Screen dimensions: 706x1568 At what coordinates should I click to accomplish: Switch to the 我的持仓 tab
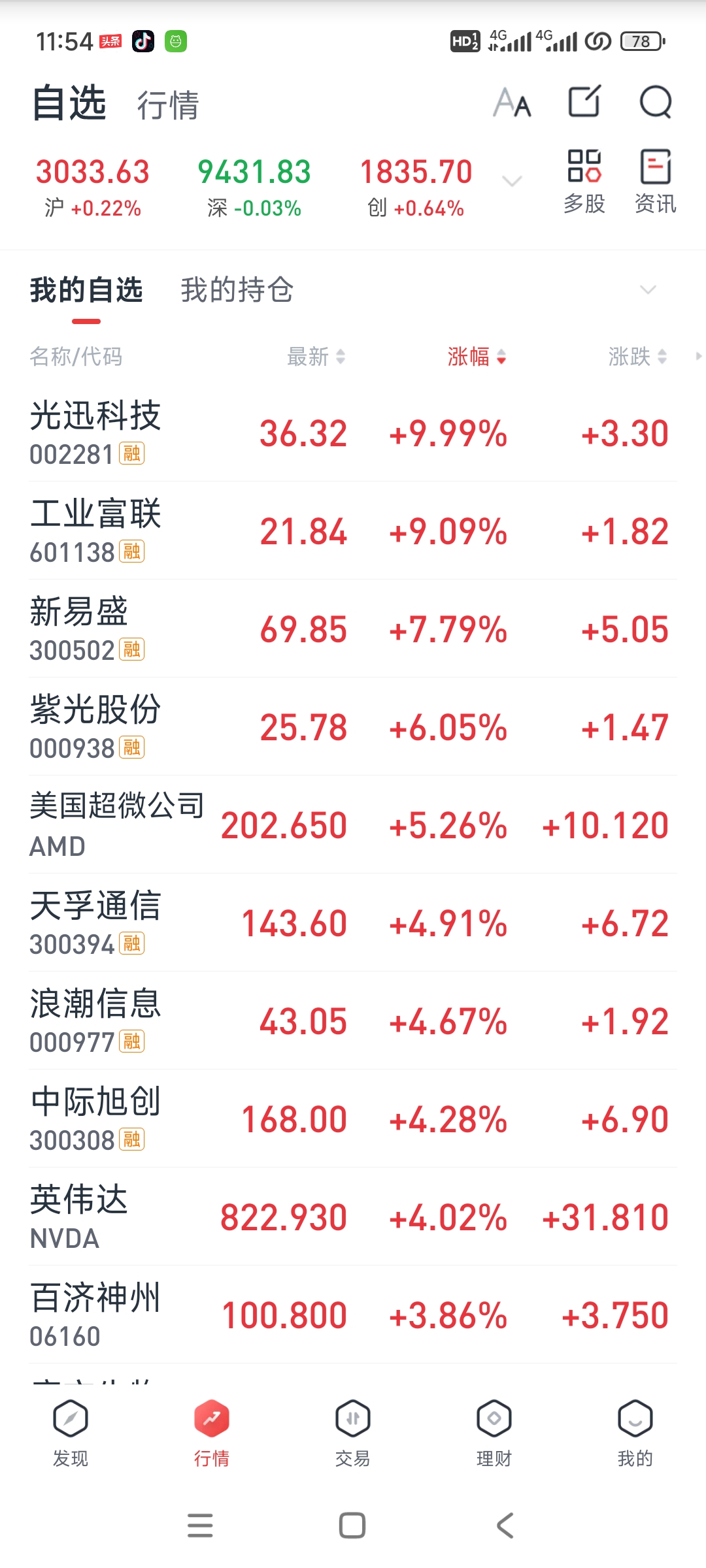(237, 290)
